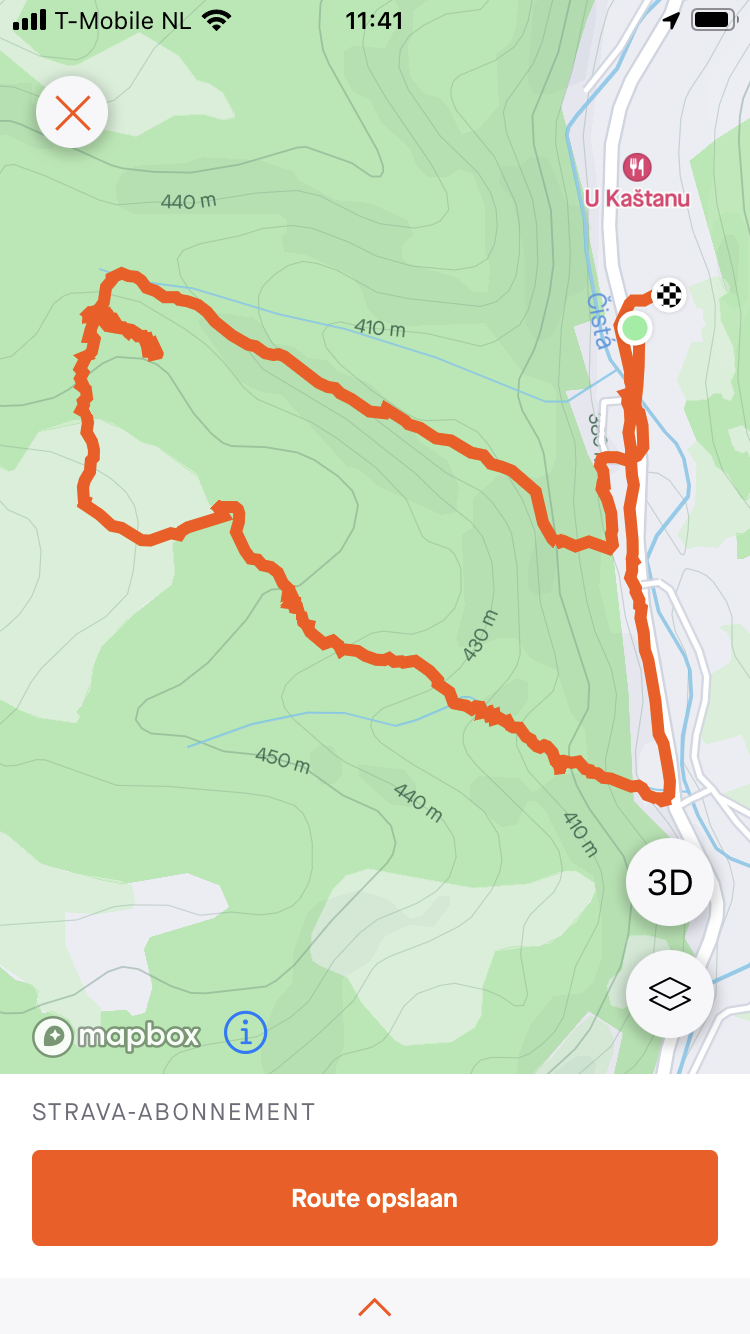The width and height of the screenshot is (750, 1334).
Task: Switch the map to 3D view
Action: tap(669, 883)
